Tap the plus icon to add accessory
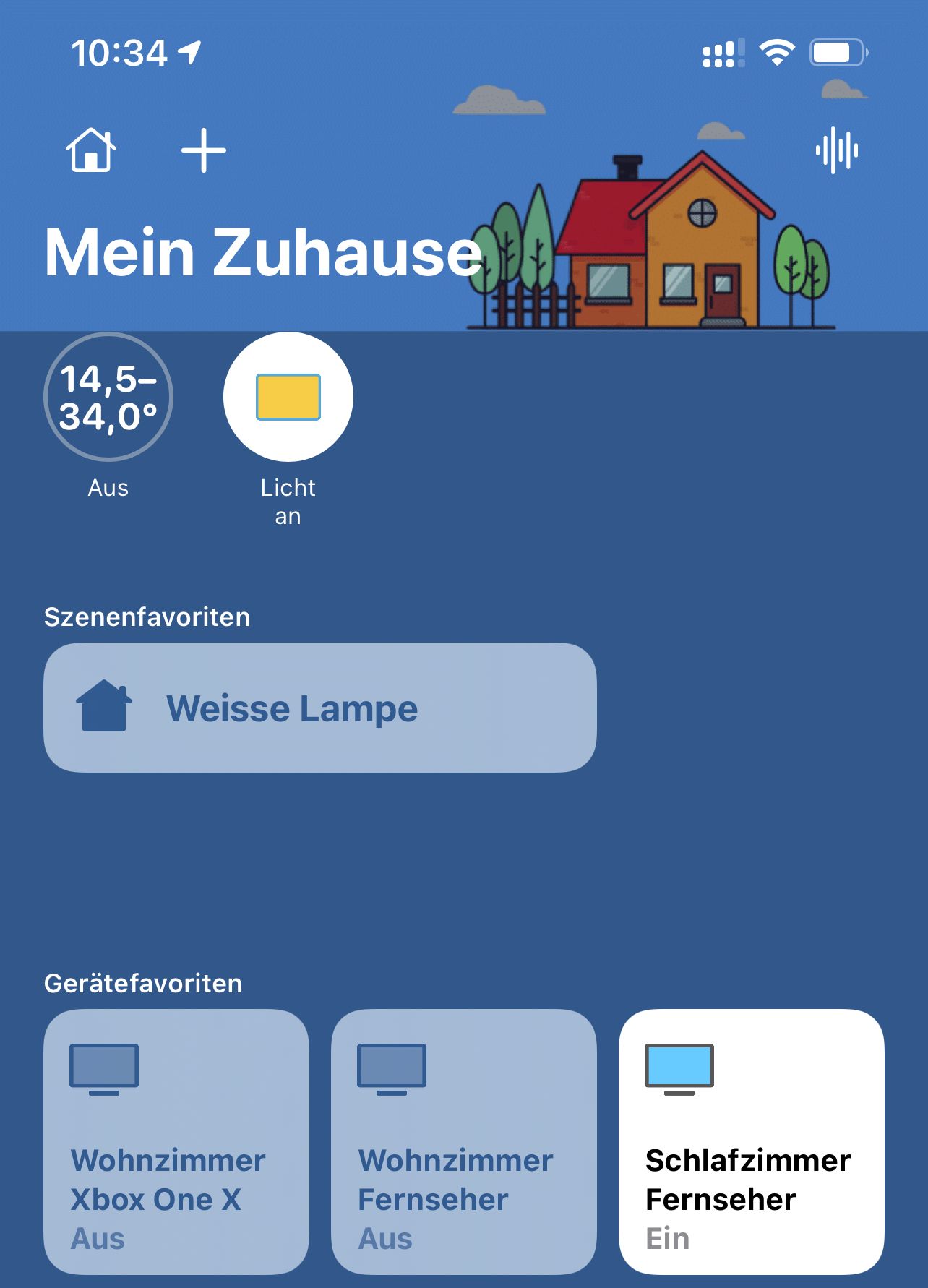Viewport: 928px width, 1288px height. tap(203, 150)
